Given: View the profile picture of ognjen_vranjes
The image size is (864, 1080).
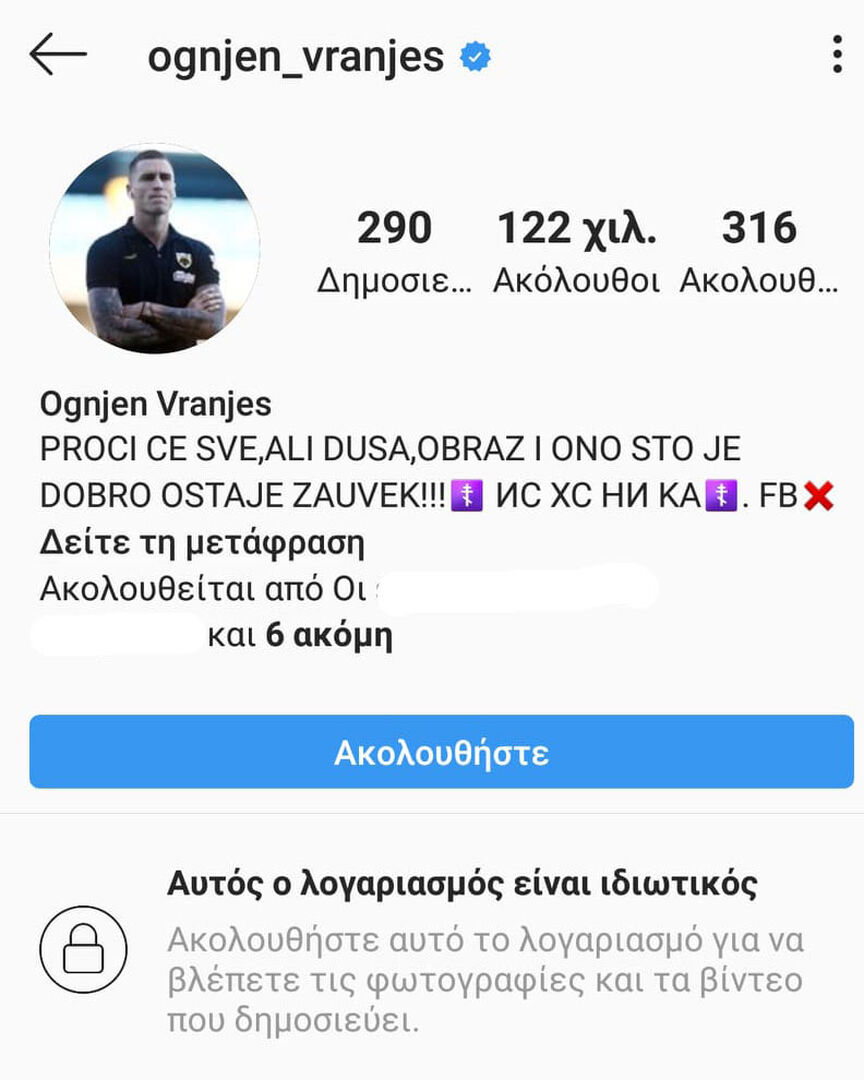Looking at the screenshot, I should coord(154,248).
